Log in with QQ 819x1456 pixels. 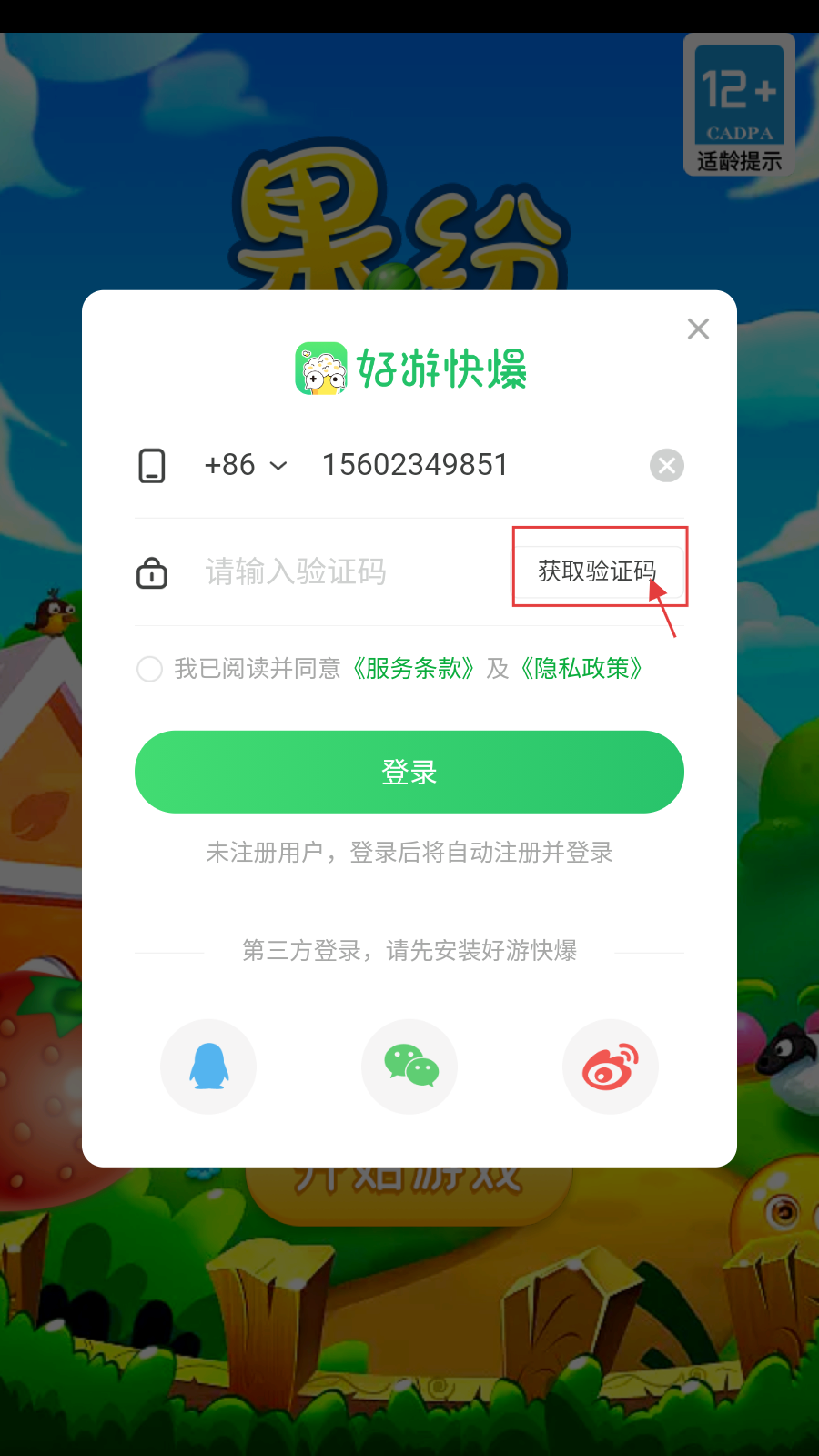[x=208, y=1066]
